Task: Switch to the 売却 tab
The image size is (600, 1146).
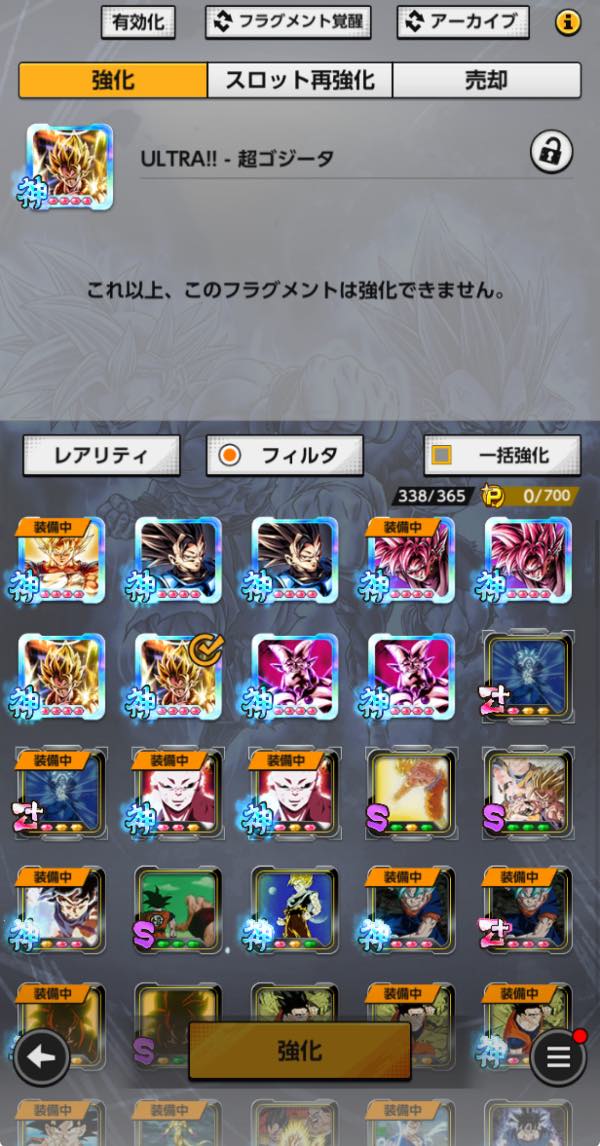Action: click(x=486, y=80)
